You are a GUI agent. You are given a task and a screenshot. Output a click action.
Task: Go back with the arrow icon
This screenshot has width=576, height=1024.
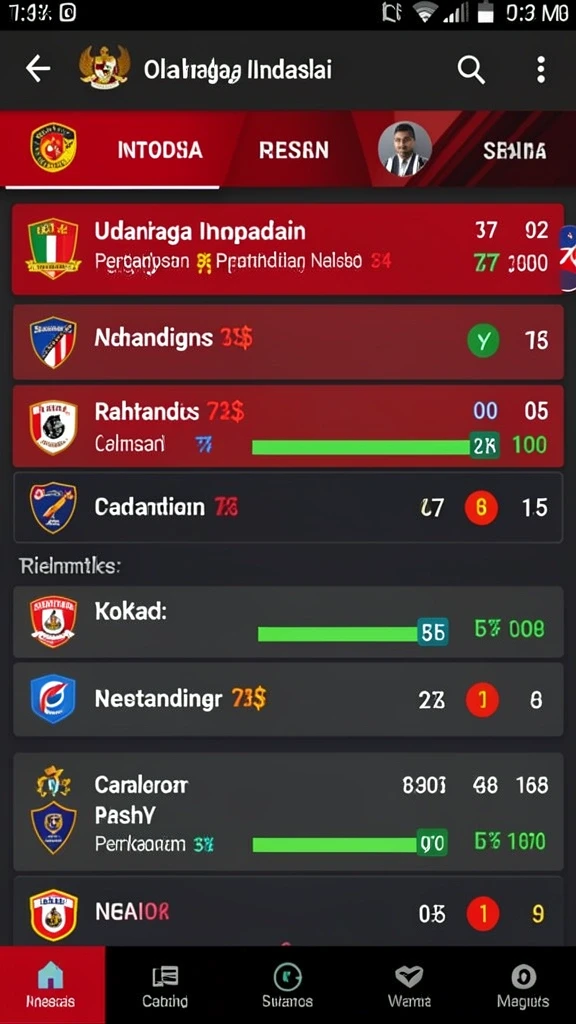(x=38, y=69)
